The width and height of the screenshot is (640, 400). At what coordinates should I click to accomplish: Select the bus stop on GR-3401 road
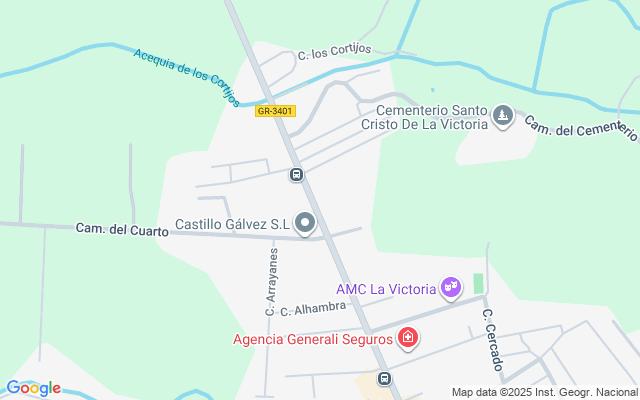296,175
